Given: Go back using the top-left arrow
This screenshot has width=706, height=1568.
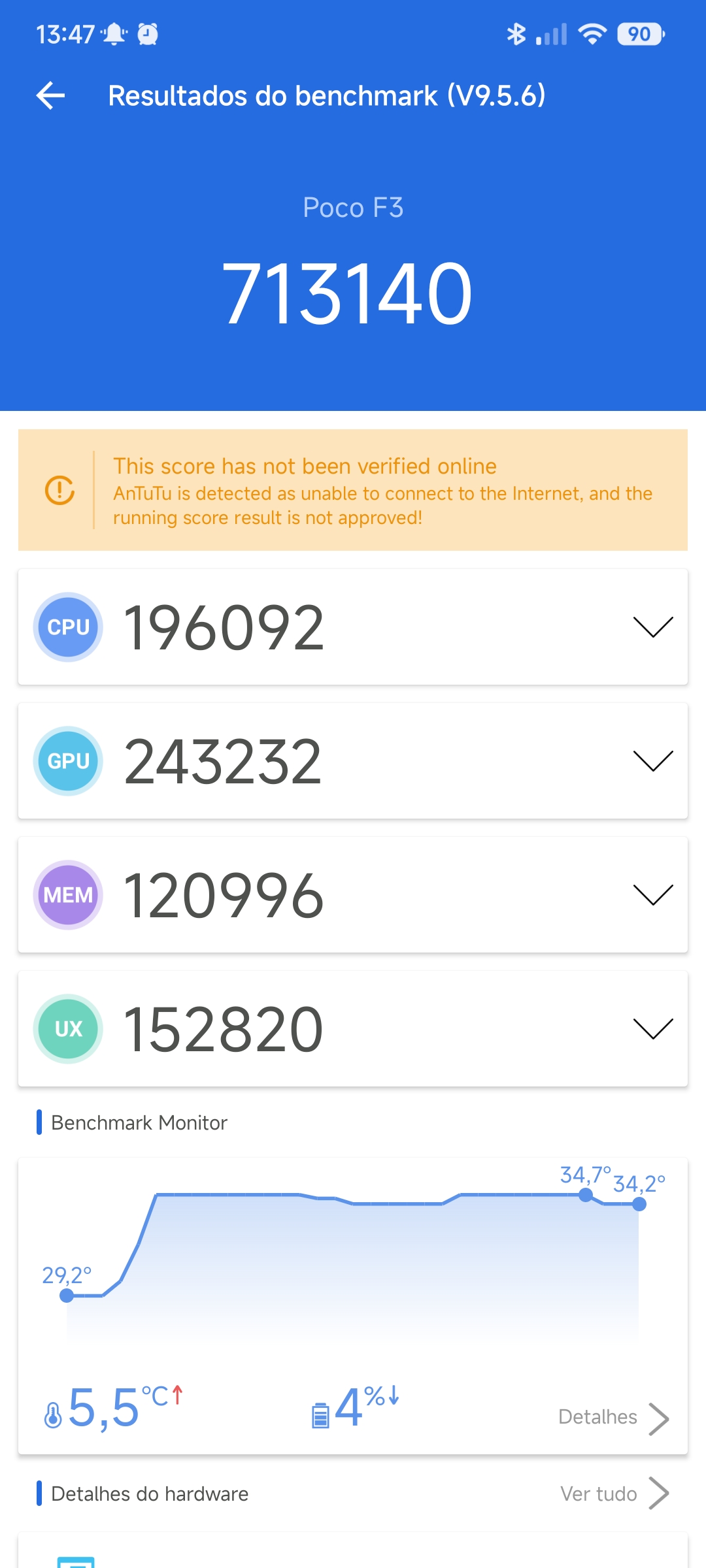Looking at the screenshot, I should [50, 96].
